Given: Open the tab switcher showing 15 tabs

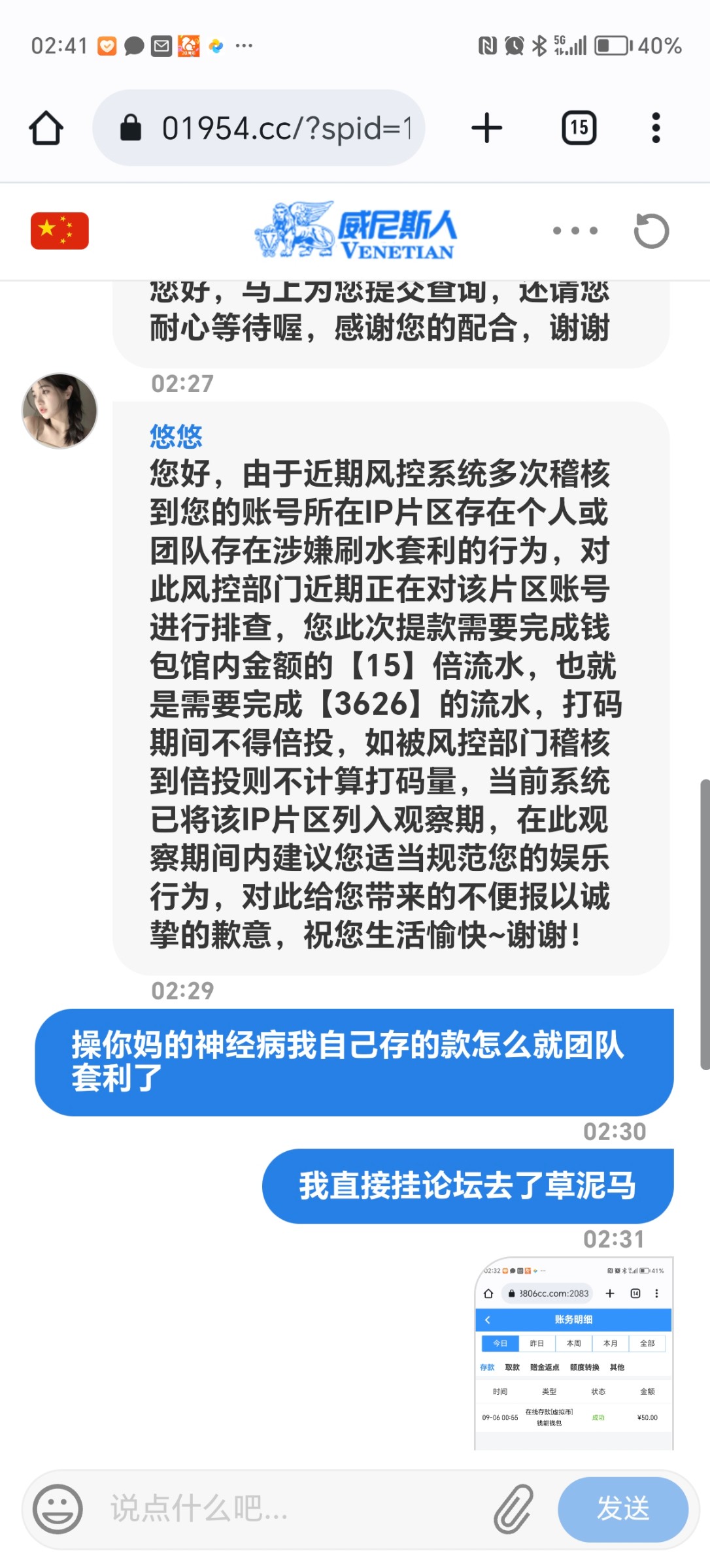Looking at the screenshot, I should [578, 127].
